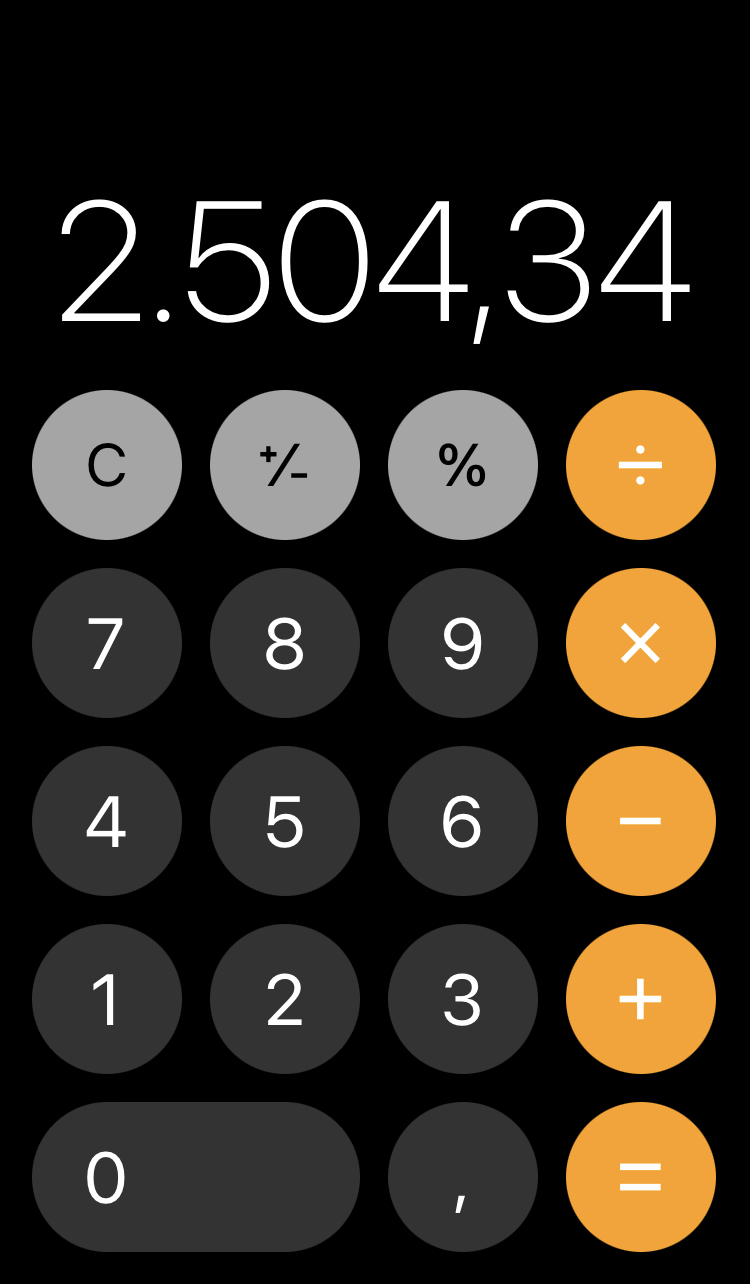Enter the digit 7

coord(107,643)
